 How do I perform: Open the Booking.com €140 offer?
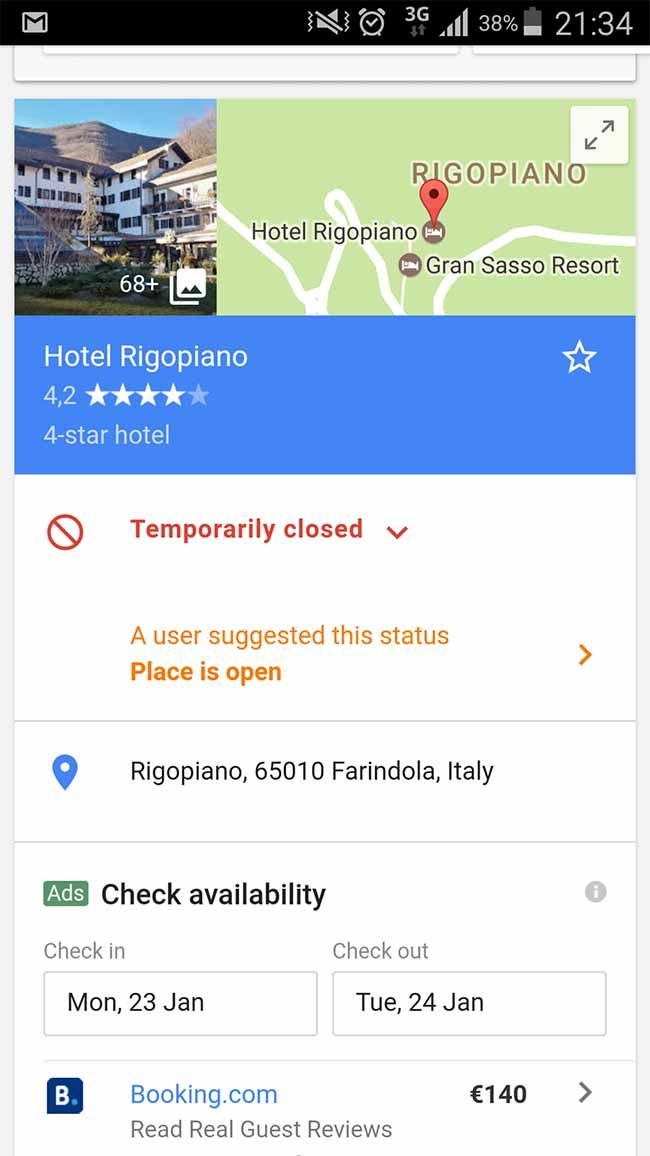[x=324, y=1108]
